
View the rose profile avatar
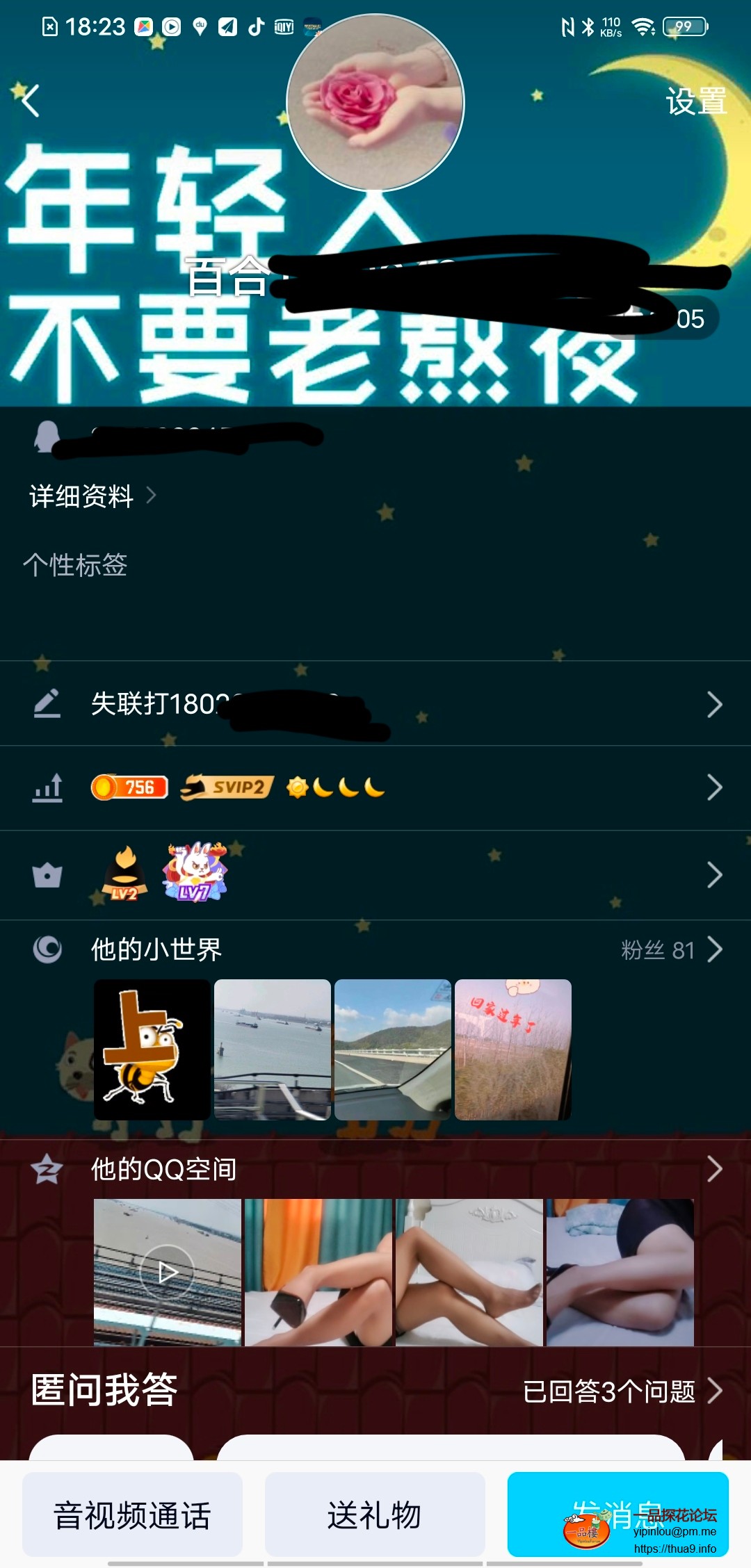[x=375, y=103]
